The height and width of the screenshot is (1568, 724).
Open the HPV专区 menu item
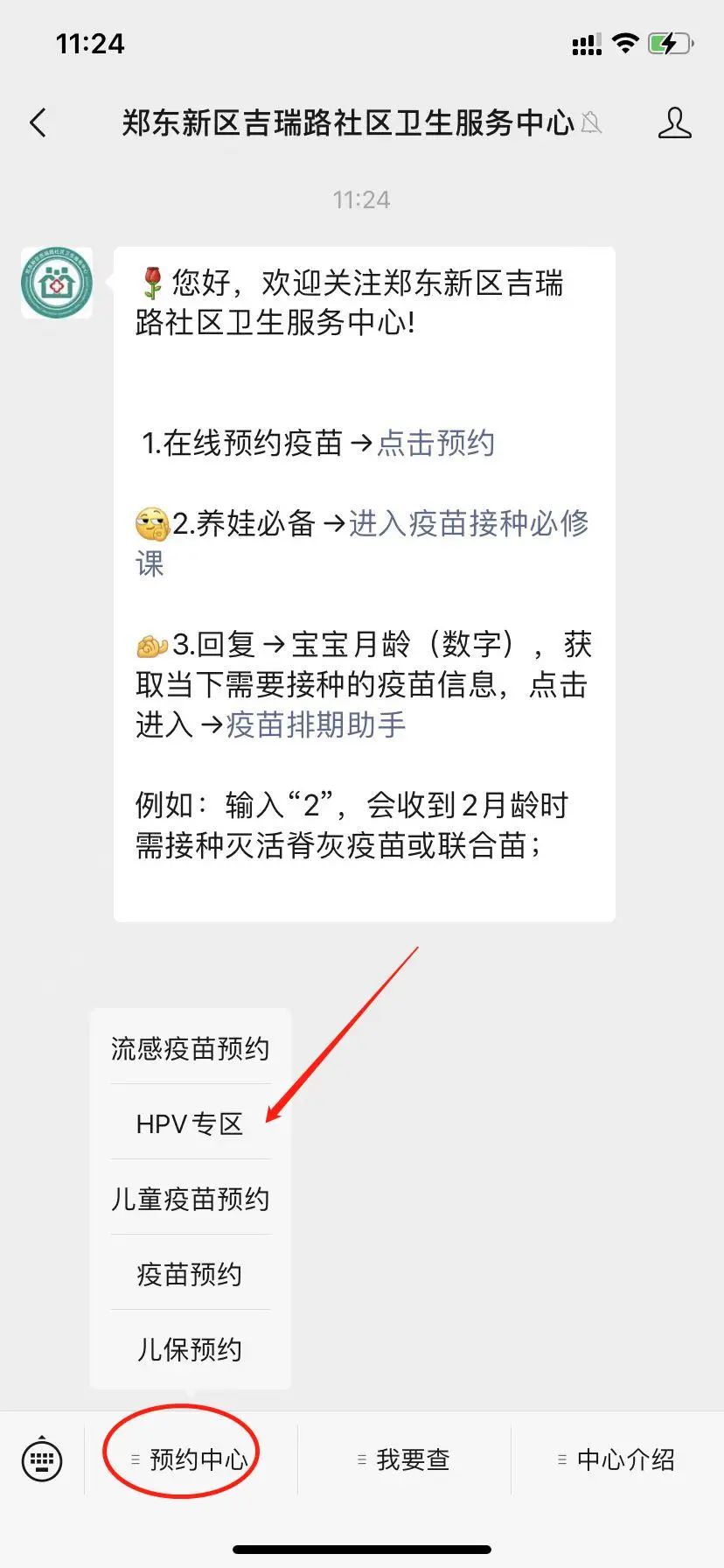coord(190,1123)
